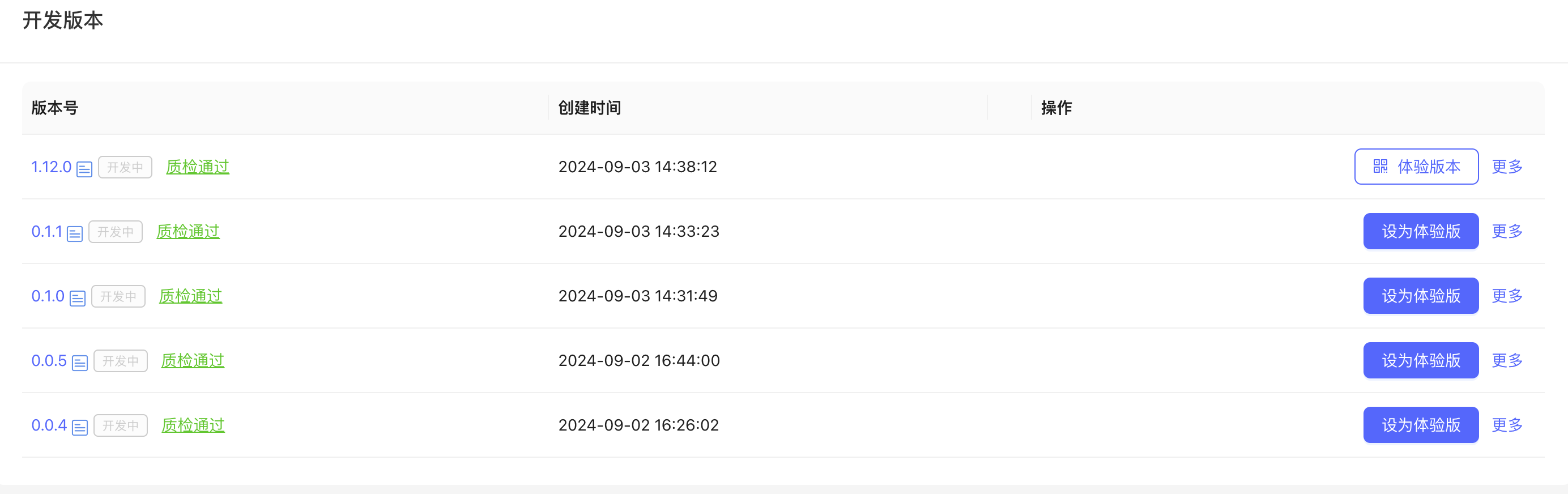
Task: Open 质检通过 link for version 0.0.5
Action: pyautogui.click(x=193, y=360)
